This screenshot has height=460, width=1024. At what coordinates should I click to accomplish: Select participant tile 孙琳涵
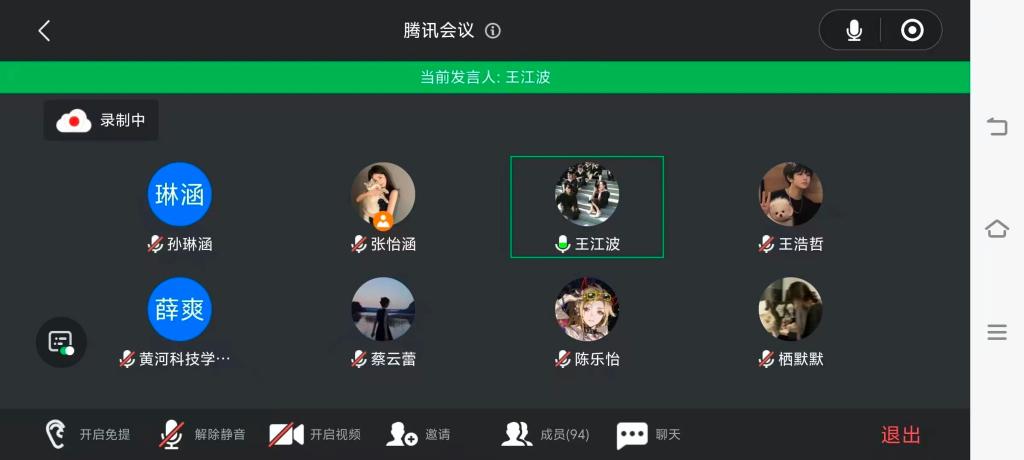(180, 195)
